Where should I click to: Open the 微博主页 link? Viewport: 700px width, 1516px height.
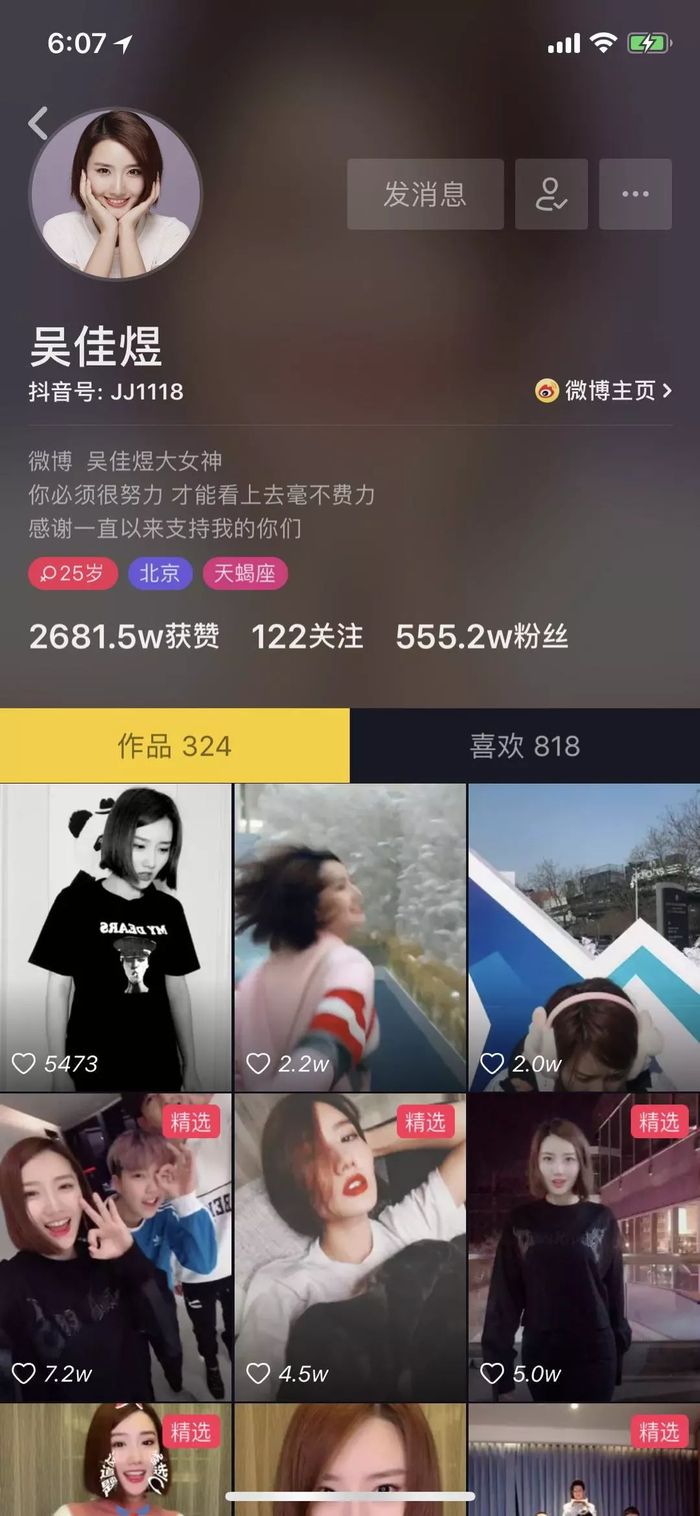[x=603, y=391]
